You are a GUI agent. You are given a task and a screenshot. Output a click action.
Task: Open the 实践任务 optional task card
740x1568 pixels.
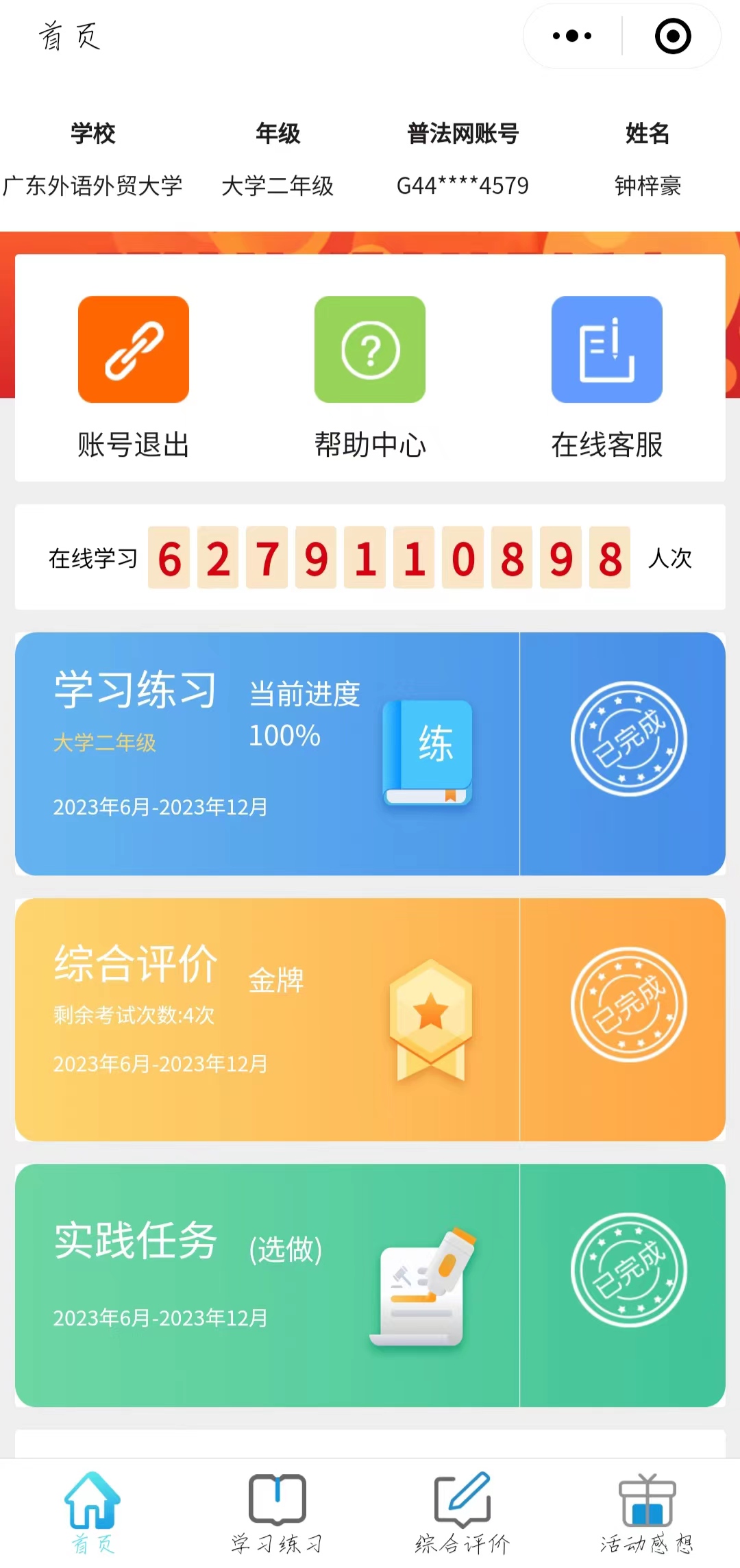(x=370, y=1285)
